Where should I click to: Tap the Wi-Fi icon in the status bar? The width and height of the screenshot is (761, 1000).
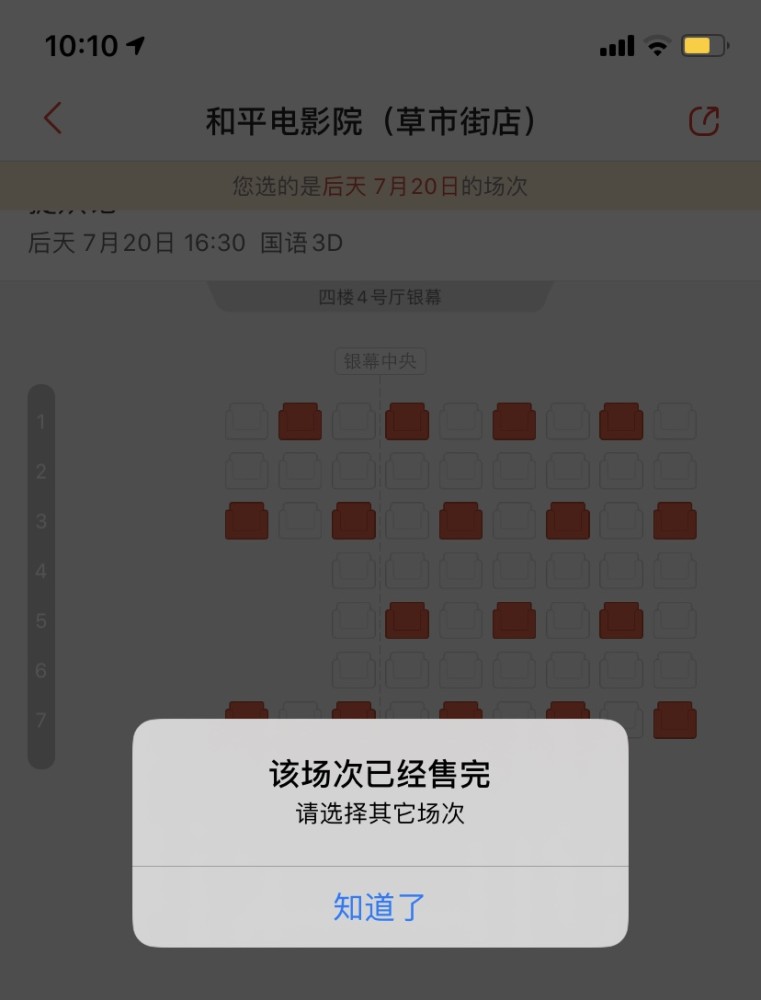click(657, 43)
